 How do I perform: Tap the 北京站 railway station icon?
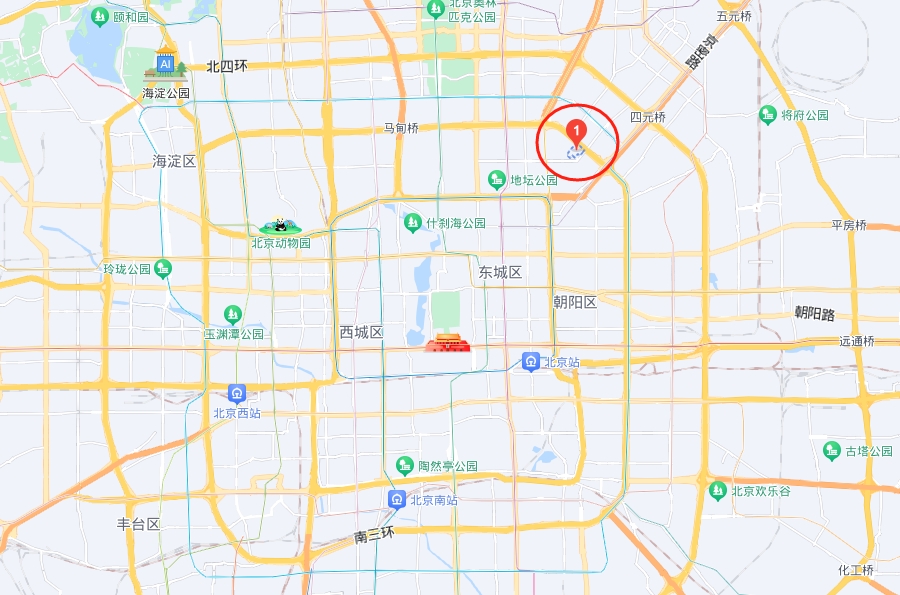(531, 361)
